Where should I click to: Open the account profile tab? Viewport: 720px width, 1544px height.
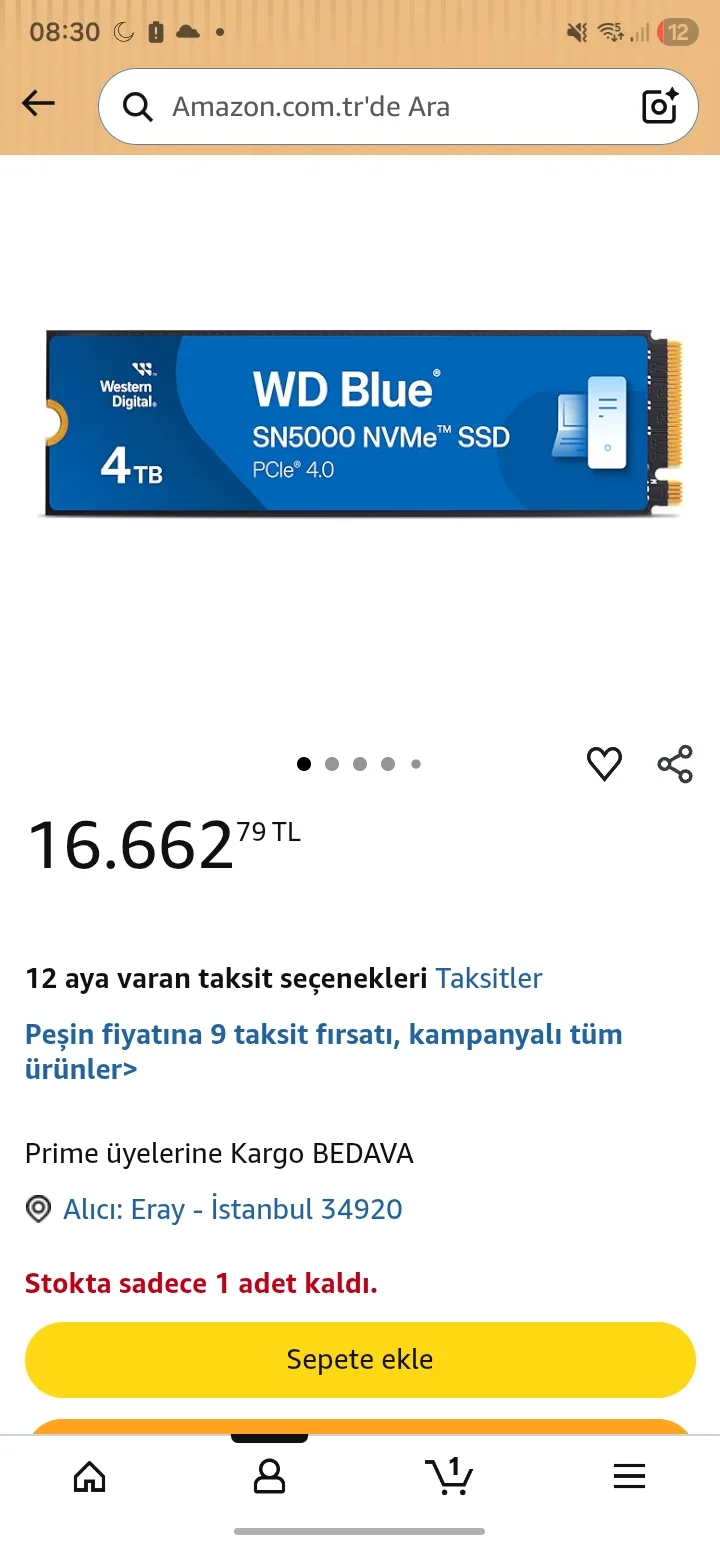(269, 1476)
